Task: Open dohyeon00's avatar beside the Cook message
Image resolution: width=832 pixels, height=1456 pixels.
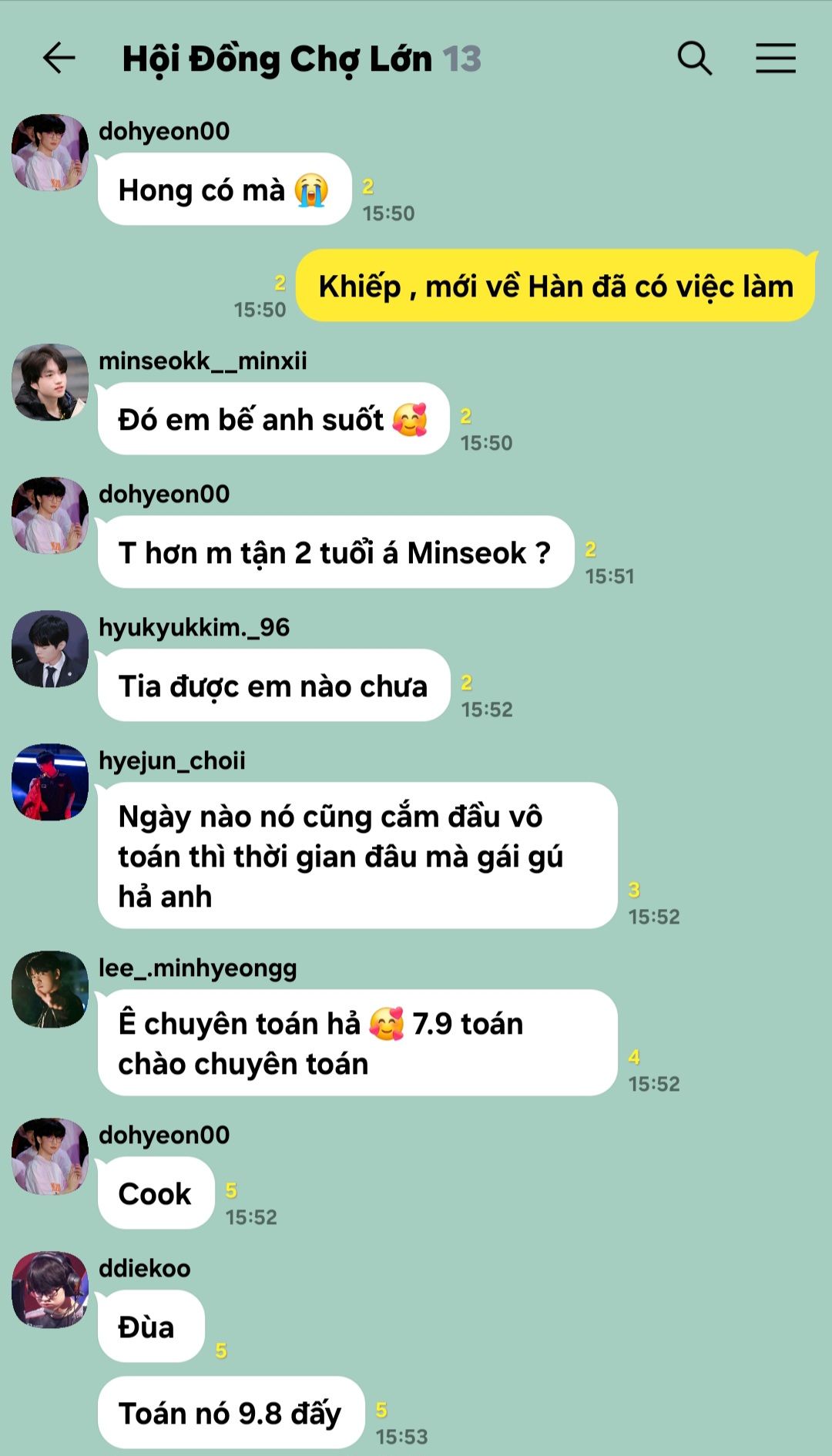Action: pos(50,1156)
